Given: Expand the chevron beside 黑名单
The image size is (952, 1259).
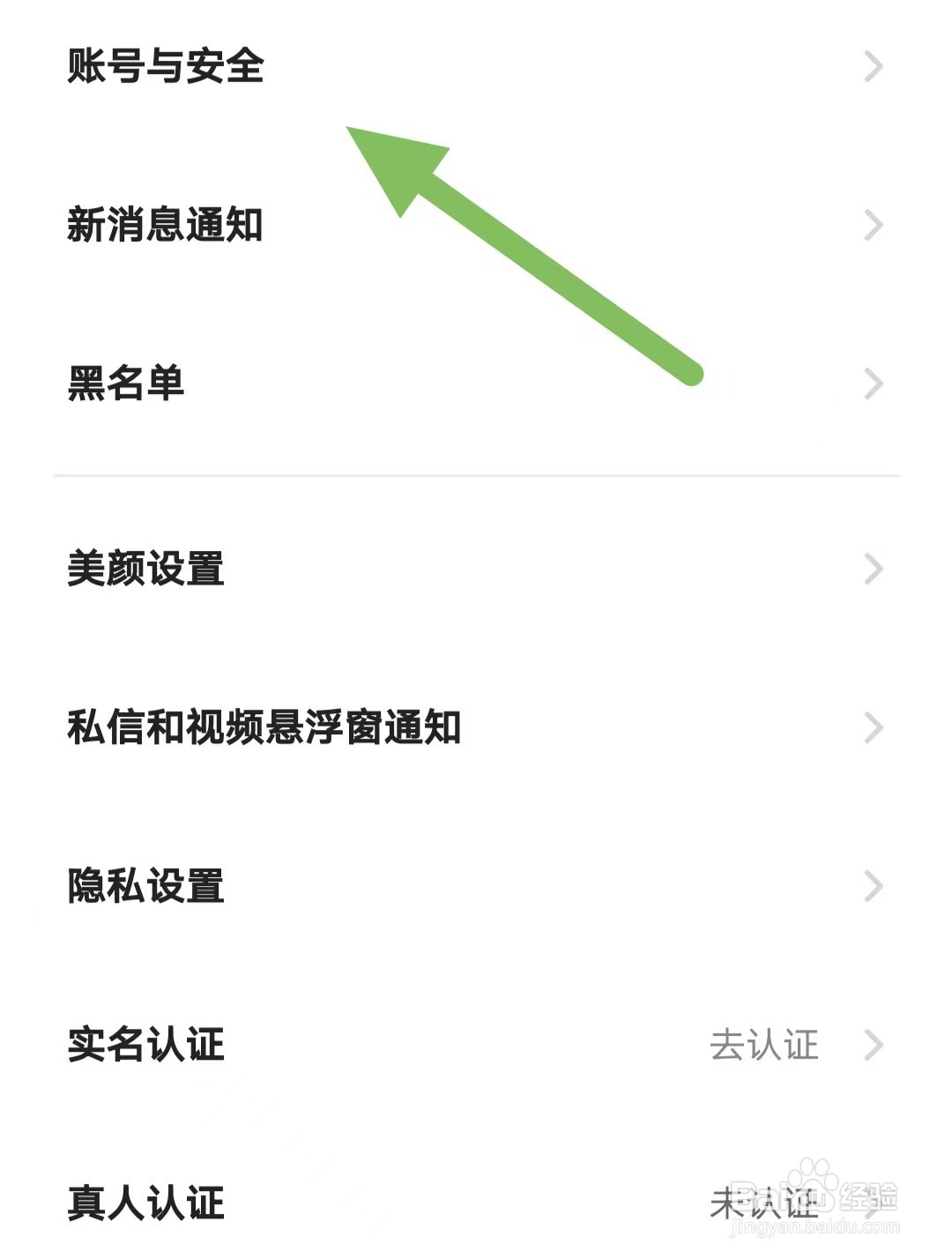Looking at the screenshot, I should (x=873, y=383).
